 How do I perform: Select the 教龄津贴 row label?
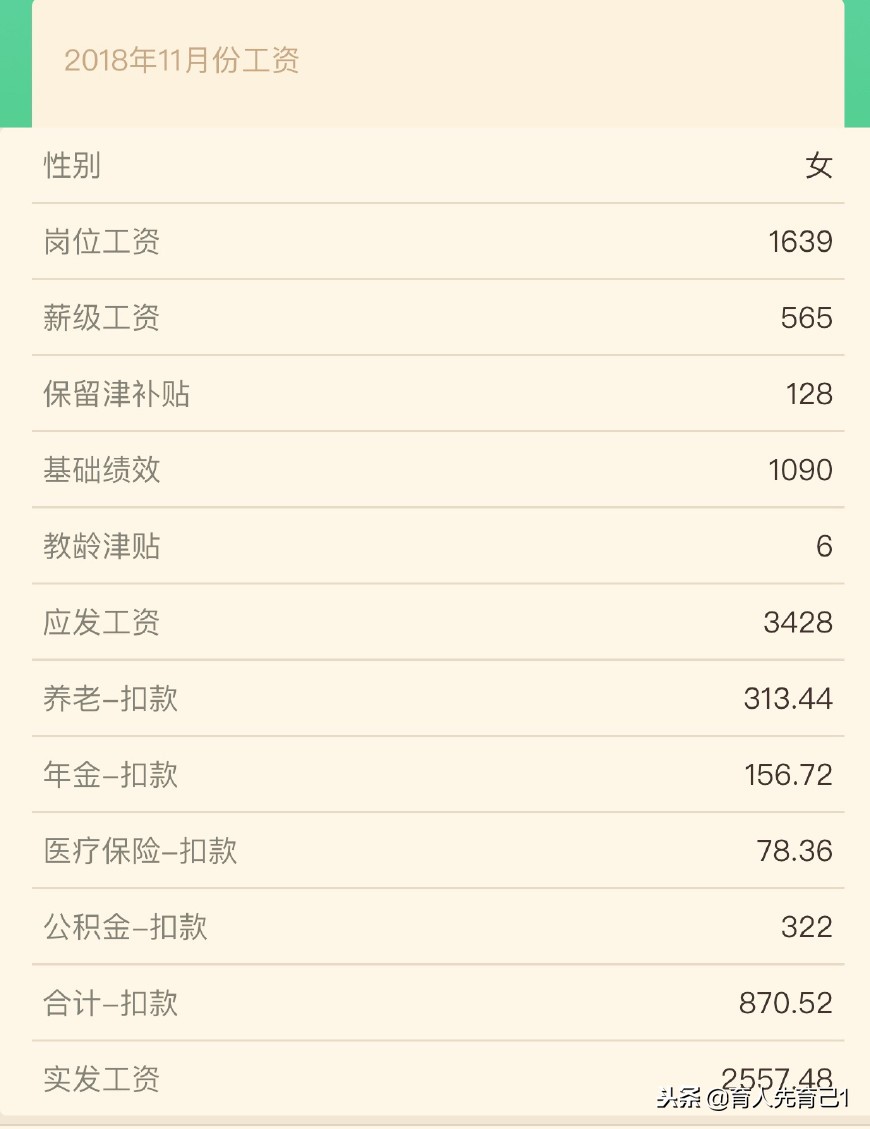[x=100, y=546]
